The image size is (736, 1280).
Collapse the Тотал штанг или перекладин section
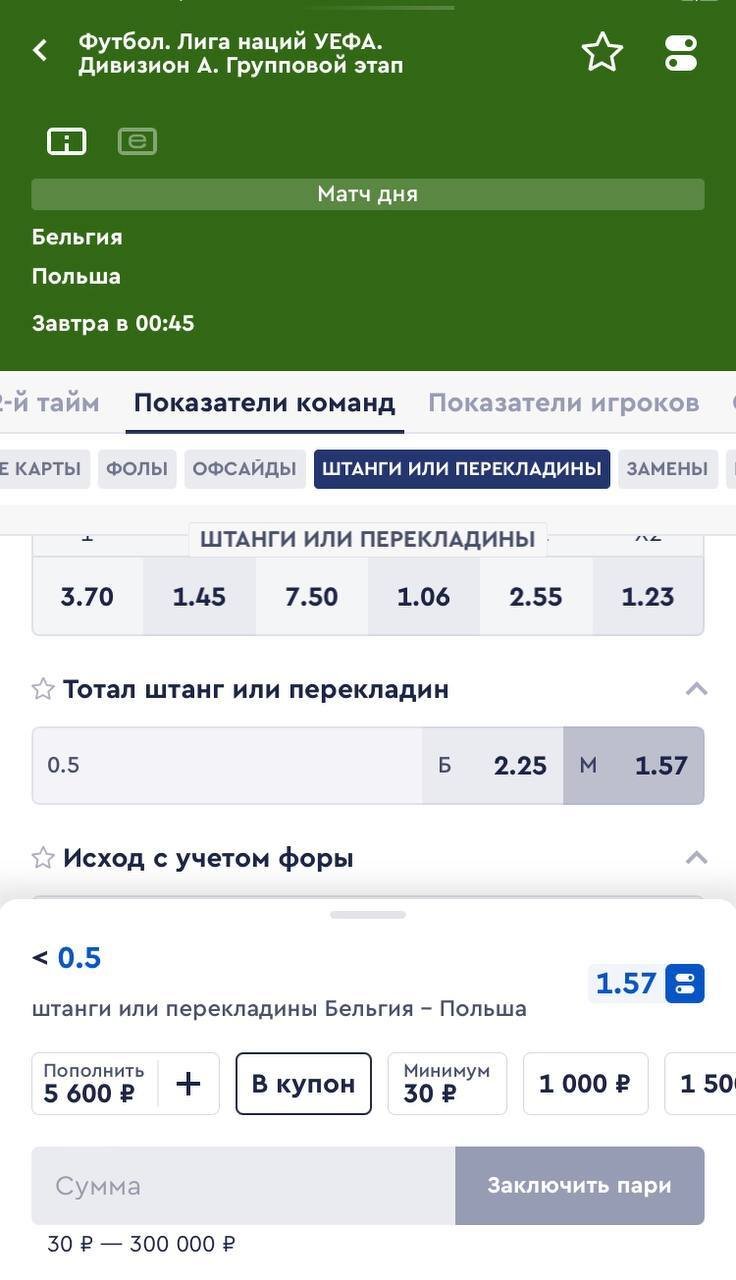[696, 689]
